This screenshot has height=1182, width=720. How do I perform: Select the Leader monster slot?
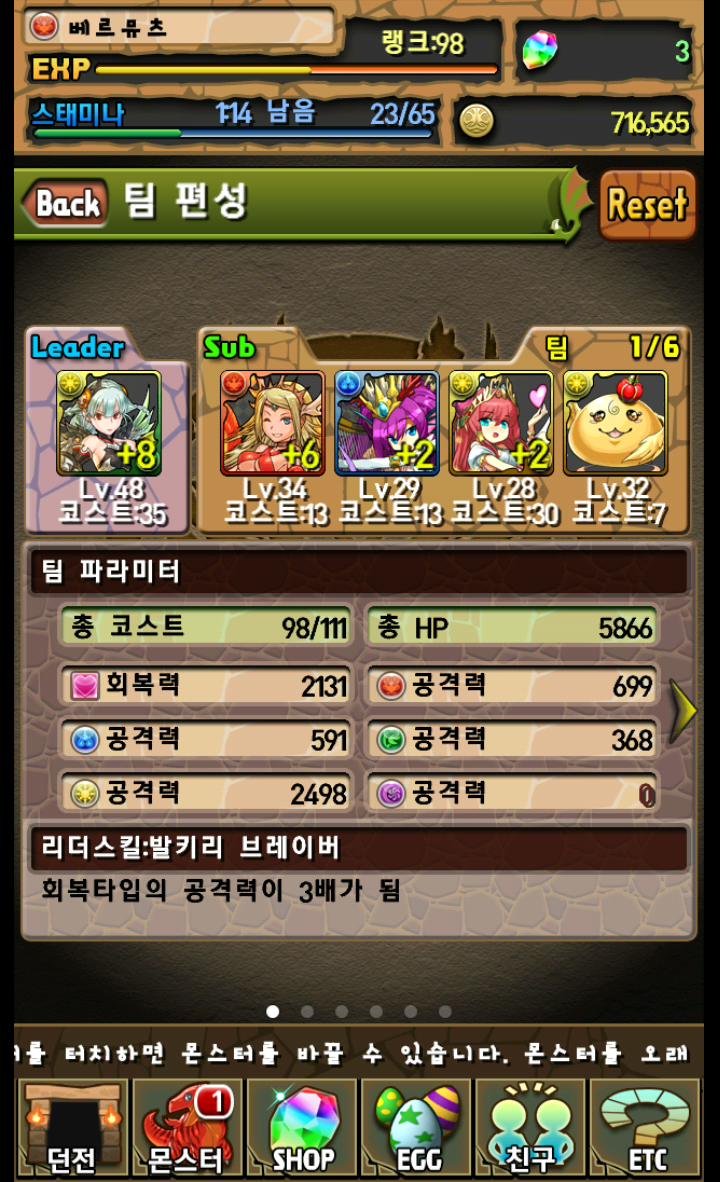(x=108, y=423)
